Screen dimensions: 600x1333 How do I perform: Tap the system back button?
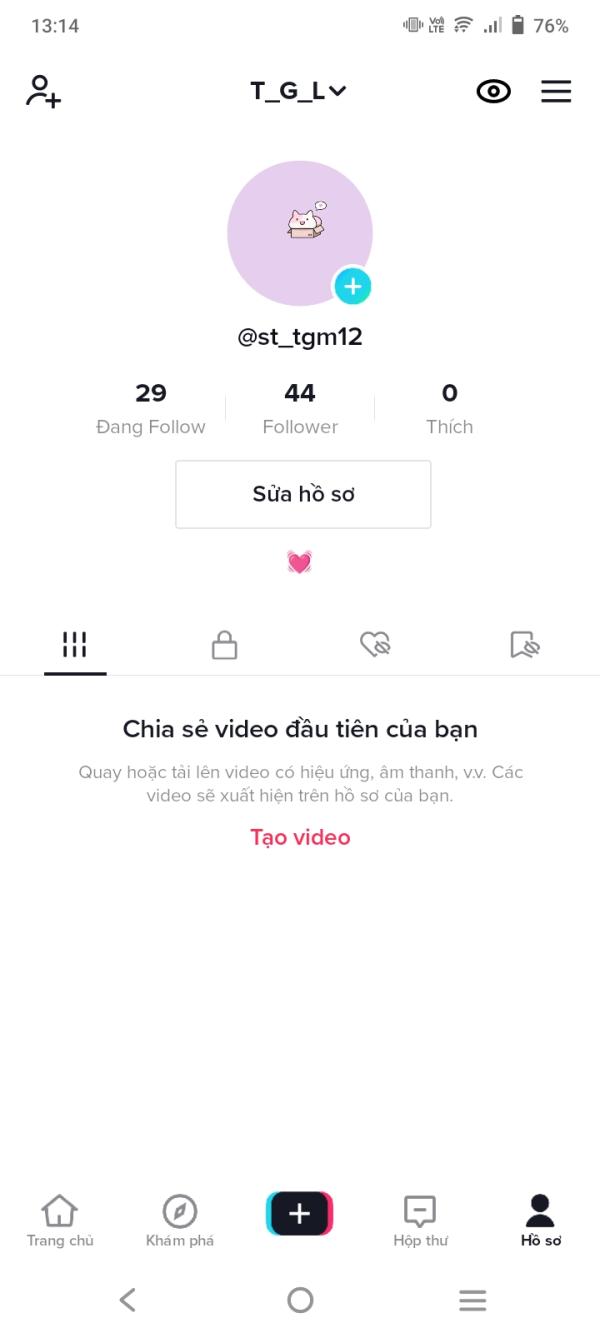click(x=127, y=1300)
